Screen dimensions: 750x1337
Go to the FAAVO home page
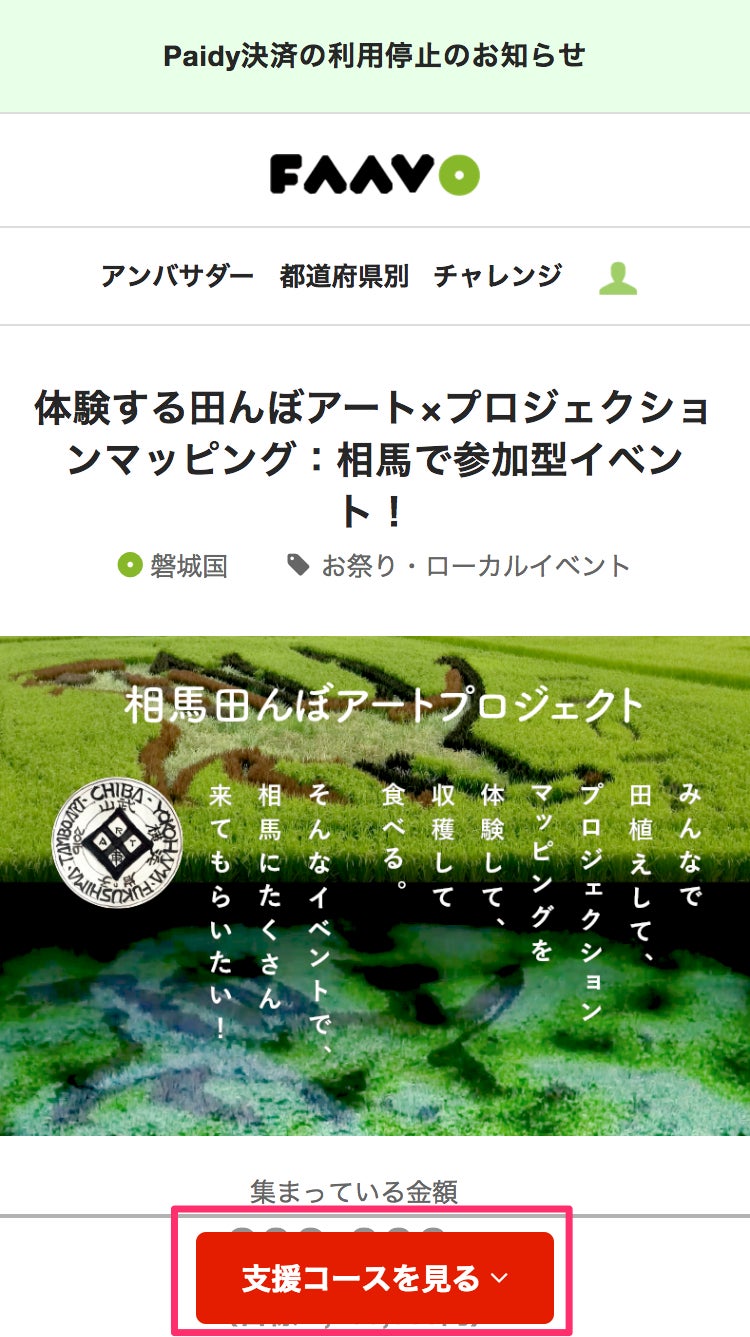pos(374,174)
